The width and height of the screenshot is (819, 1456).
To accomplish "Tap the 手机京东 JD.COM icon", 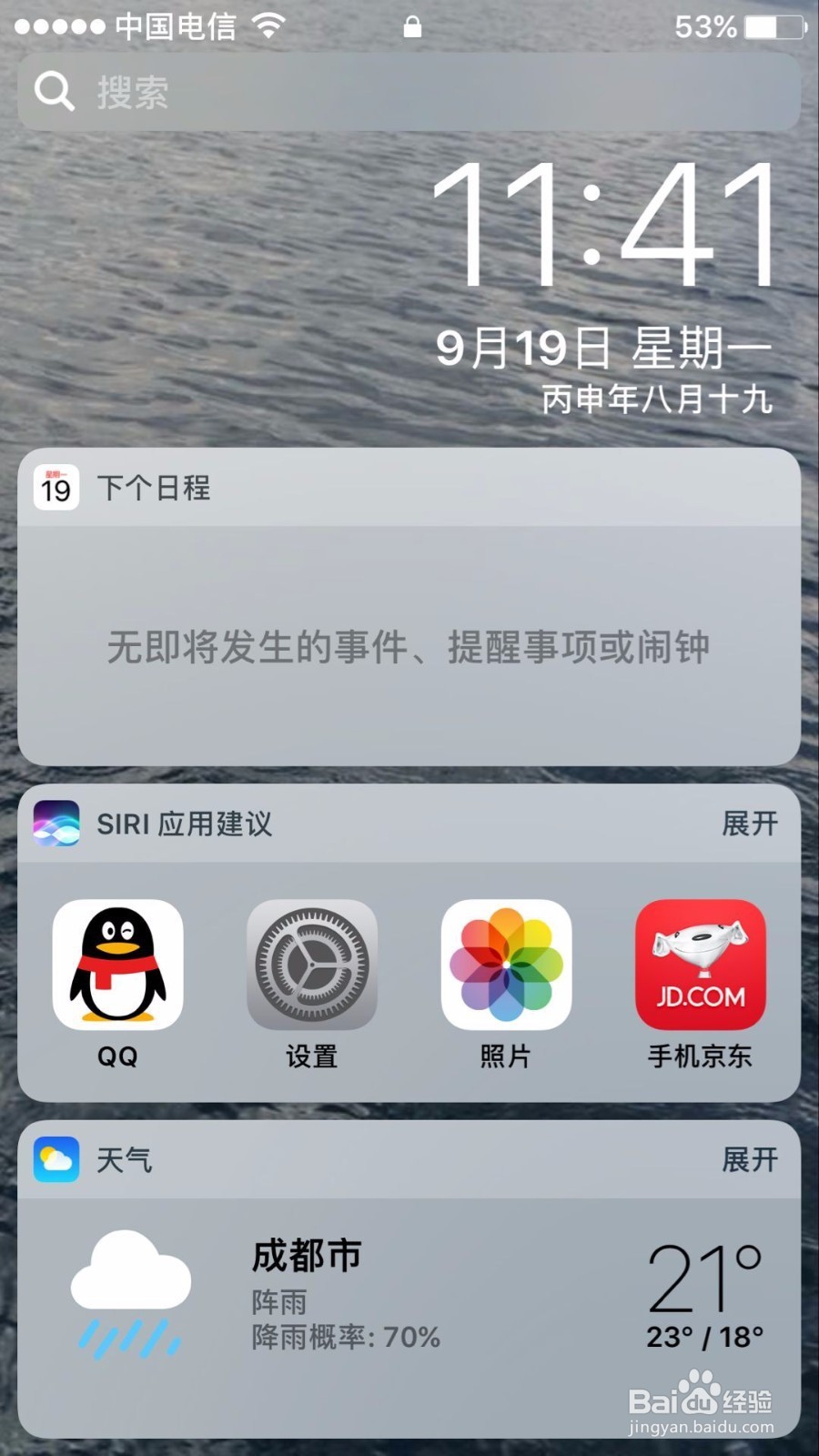I will (x=701, y=965).
